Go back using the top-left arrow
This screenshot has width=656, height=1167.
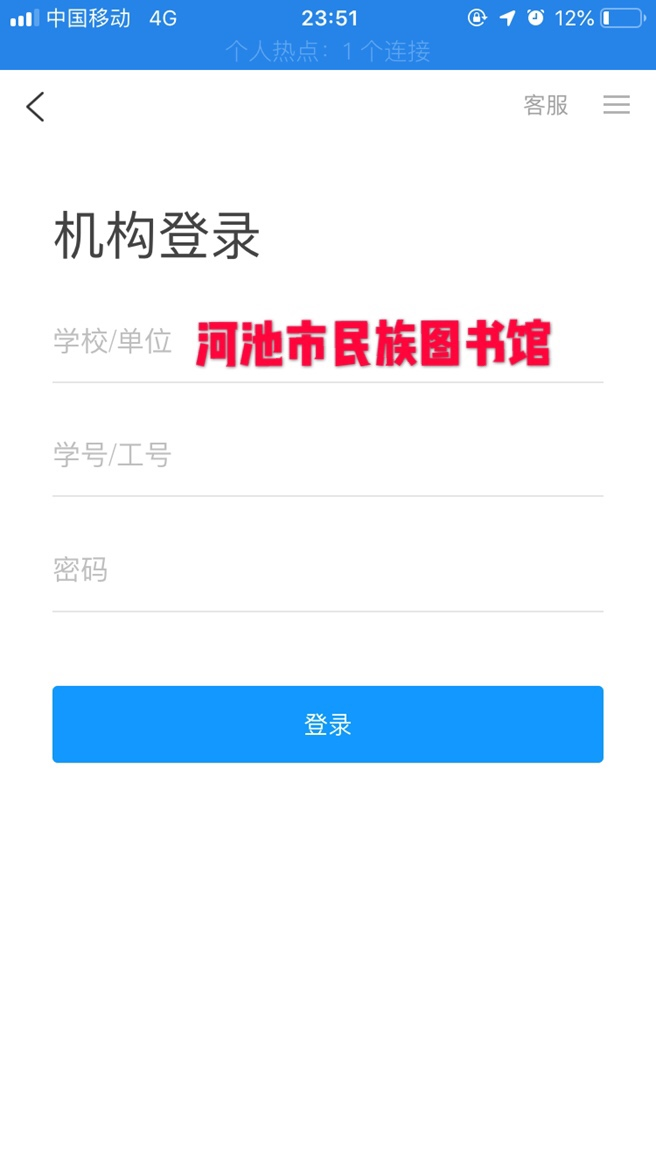(x=36, y=106)
